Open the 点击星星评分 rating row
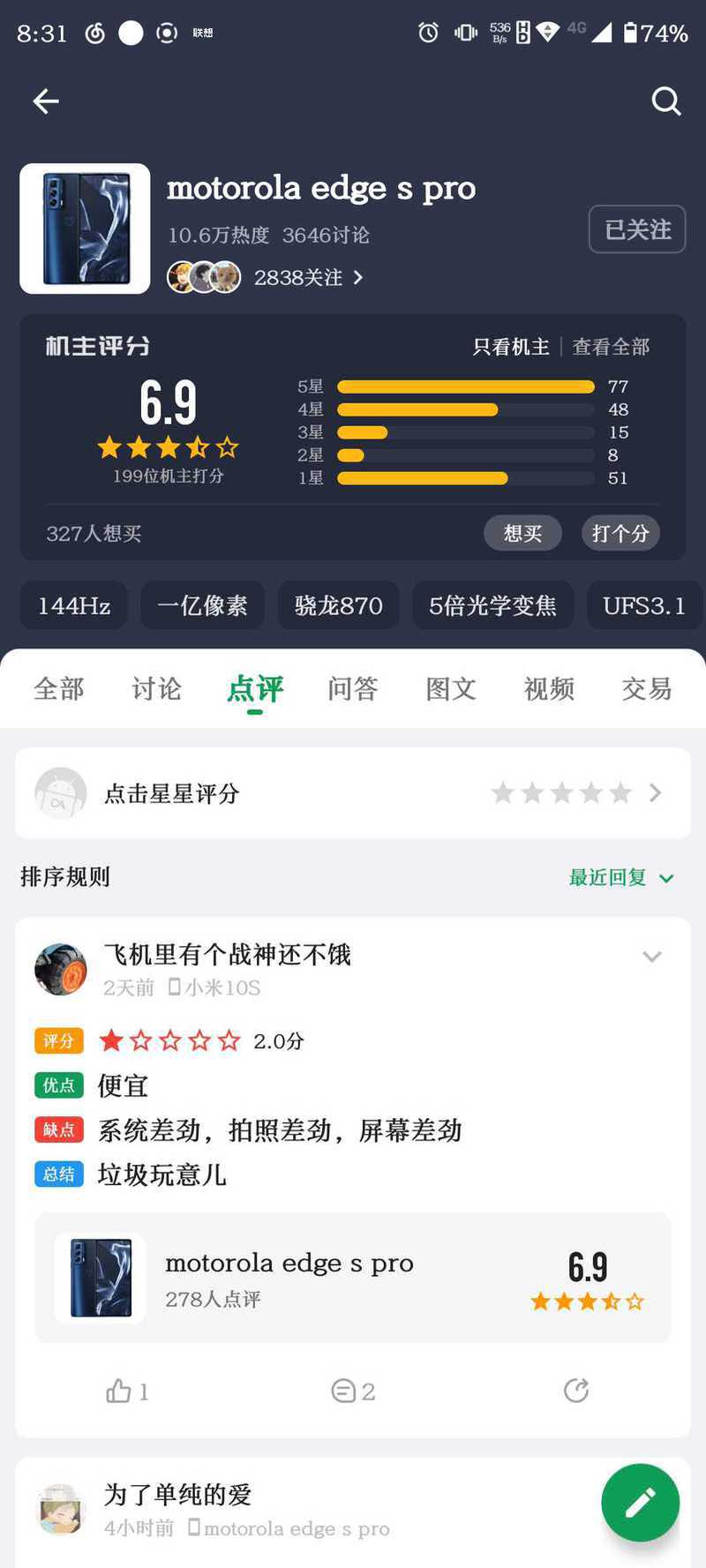Viewport: 706px width, 1568px height. [x=353, y=793]
